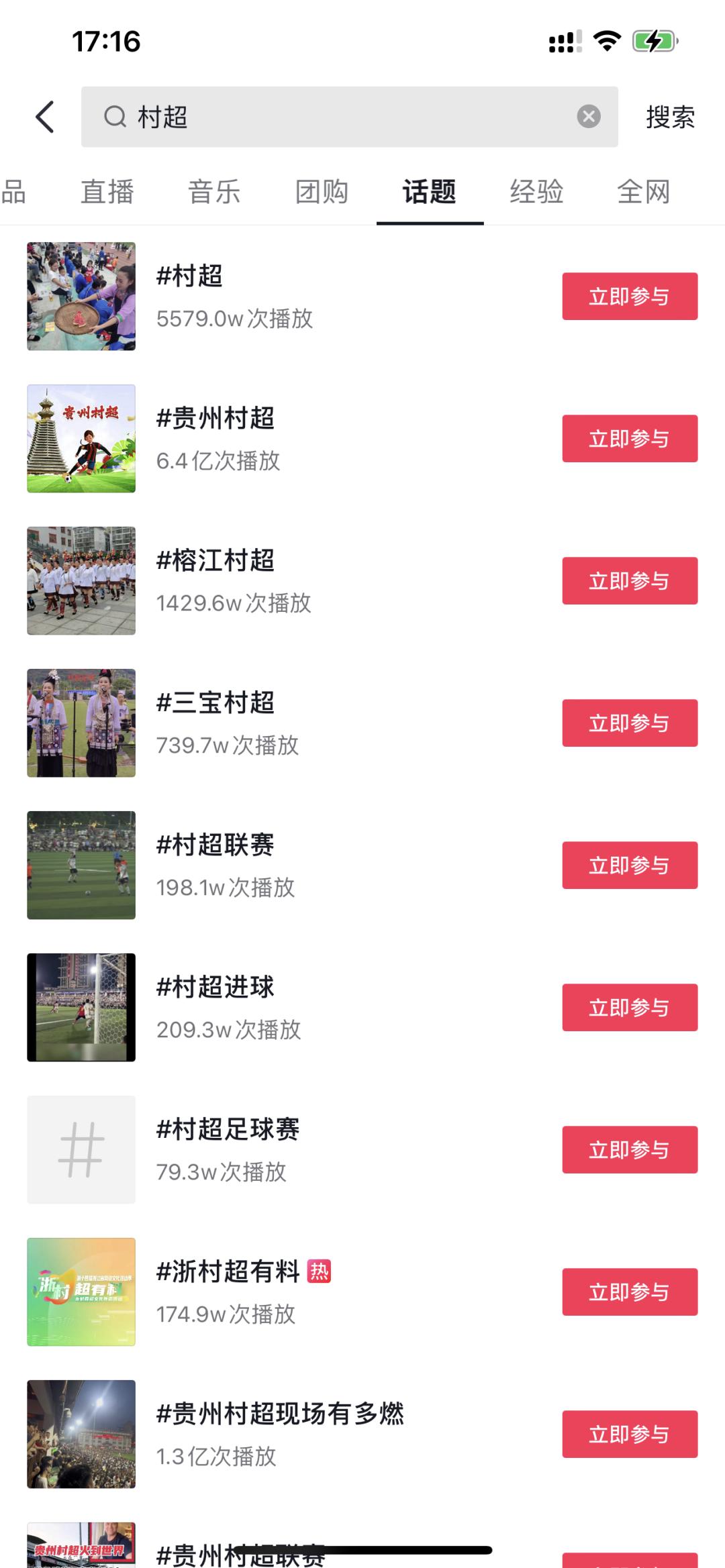Screen dimensions: 725x1568
Task: Clear the search text with the X icon
Action: 589,115
